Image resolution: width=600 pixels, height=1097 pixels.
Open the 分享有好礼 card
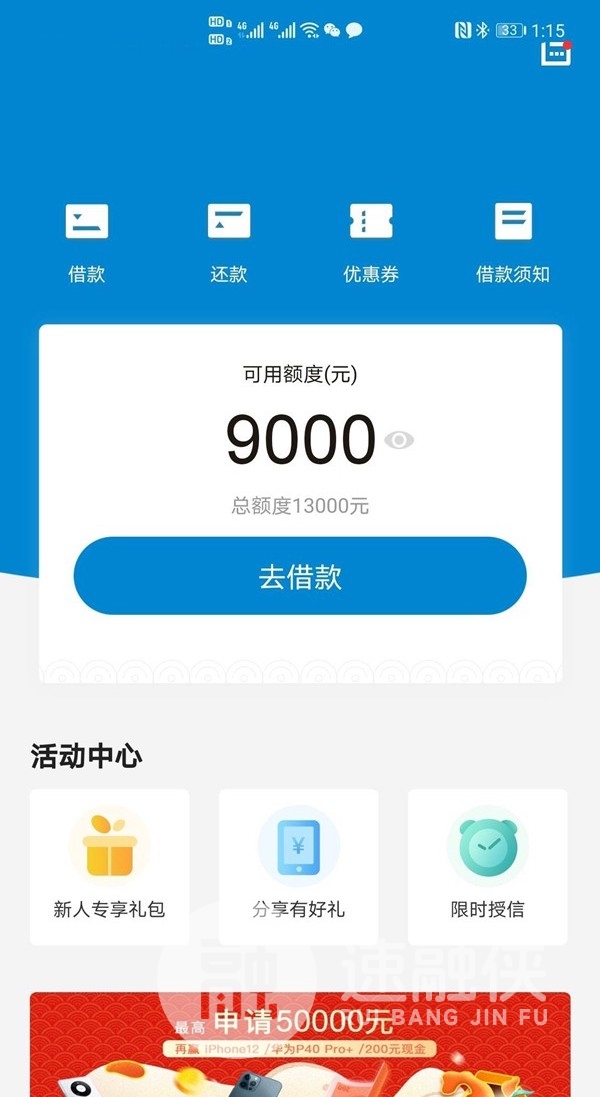299,866
